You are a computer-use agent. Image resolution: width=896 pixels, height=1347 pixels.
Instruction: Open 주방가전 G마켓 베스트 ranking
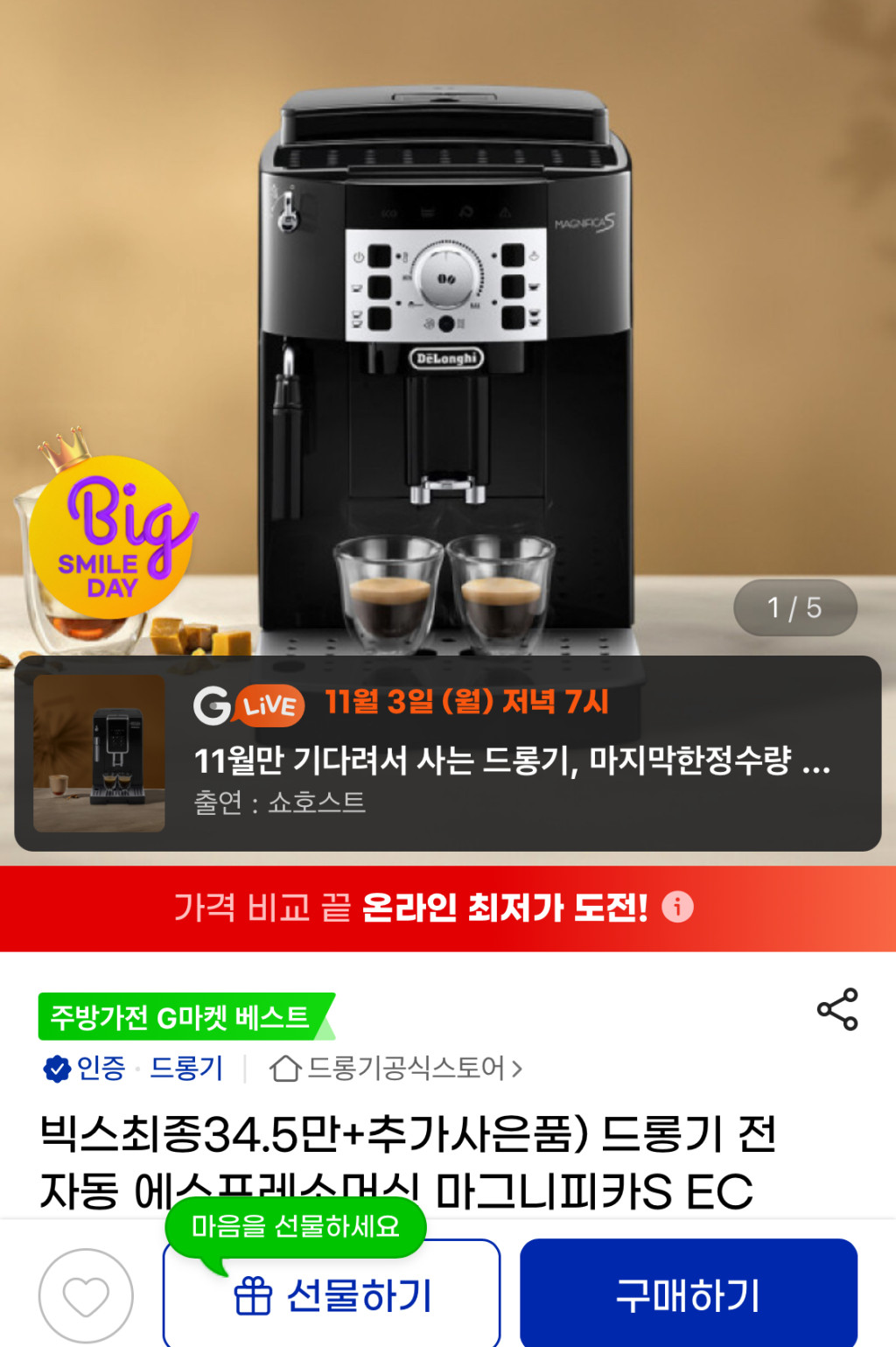click(181, 1017)
